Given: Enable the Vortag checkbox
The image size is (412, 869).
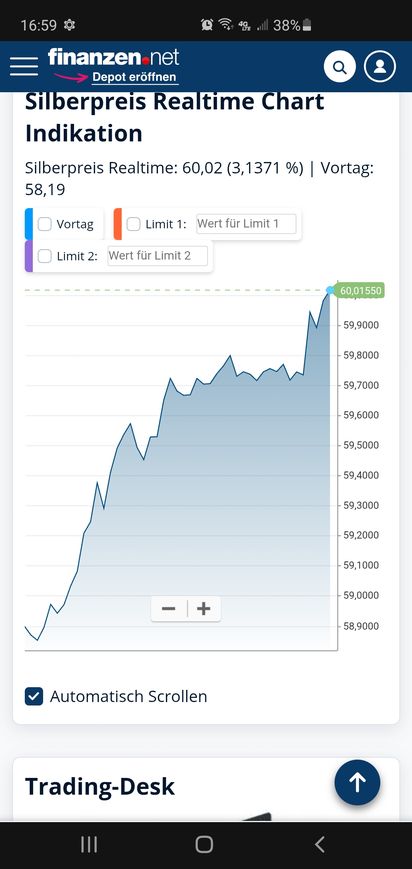Looking at the screenshot, I should click(x=45, y=224).
